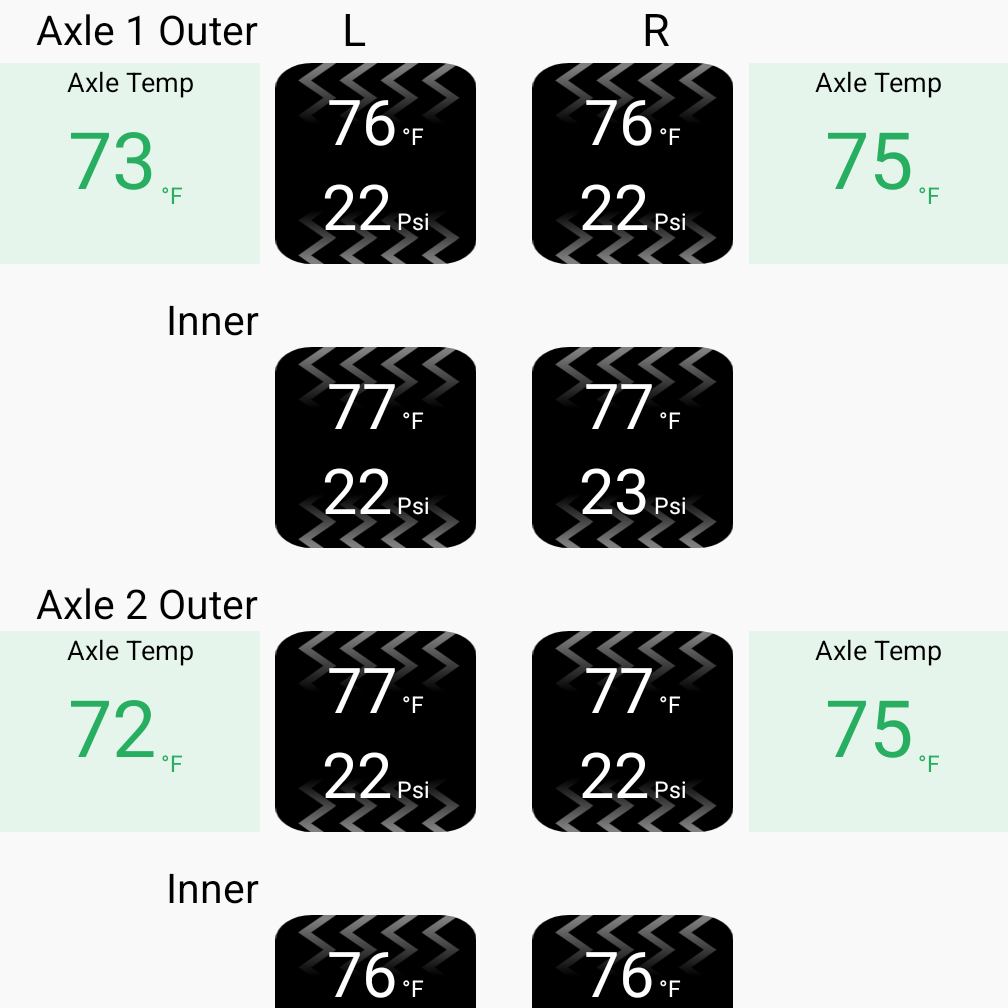Select Axle 1 outer right tire
This screenshot has height=1008, width=1008.
pyautogui.click(x=632, y=164)
